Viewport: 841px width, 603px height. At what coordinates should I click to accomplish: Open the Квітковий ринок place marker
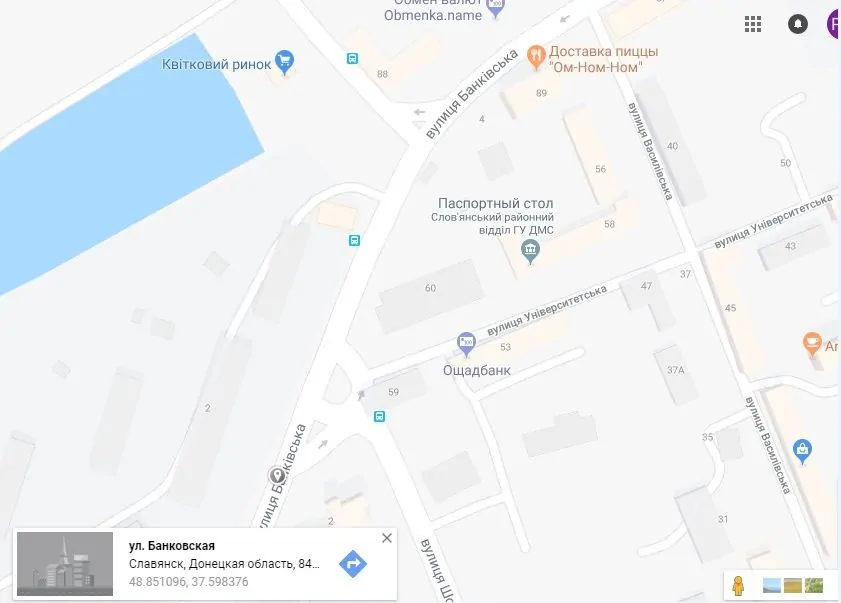[286, 63]
